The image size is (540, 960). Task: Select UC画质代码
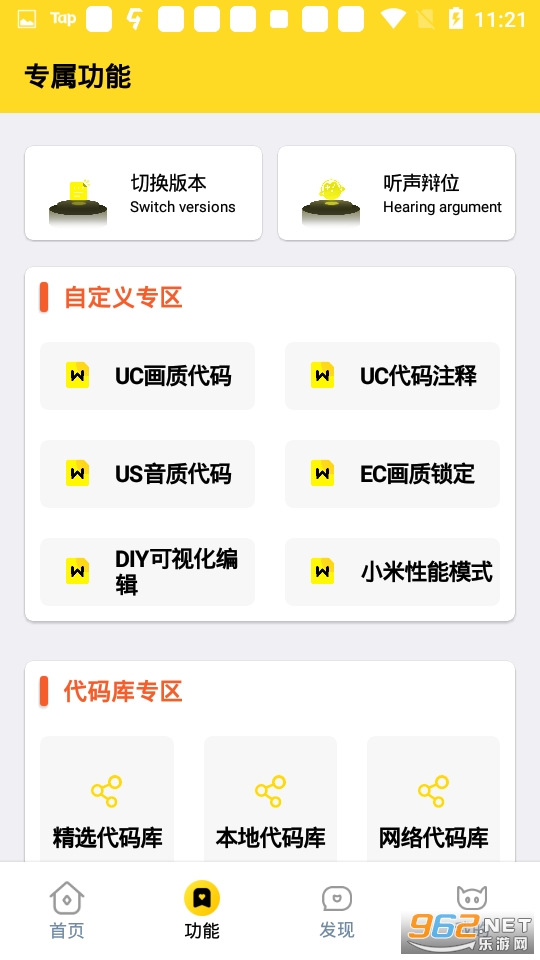point(148,376)
